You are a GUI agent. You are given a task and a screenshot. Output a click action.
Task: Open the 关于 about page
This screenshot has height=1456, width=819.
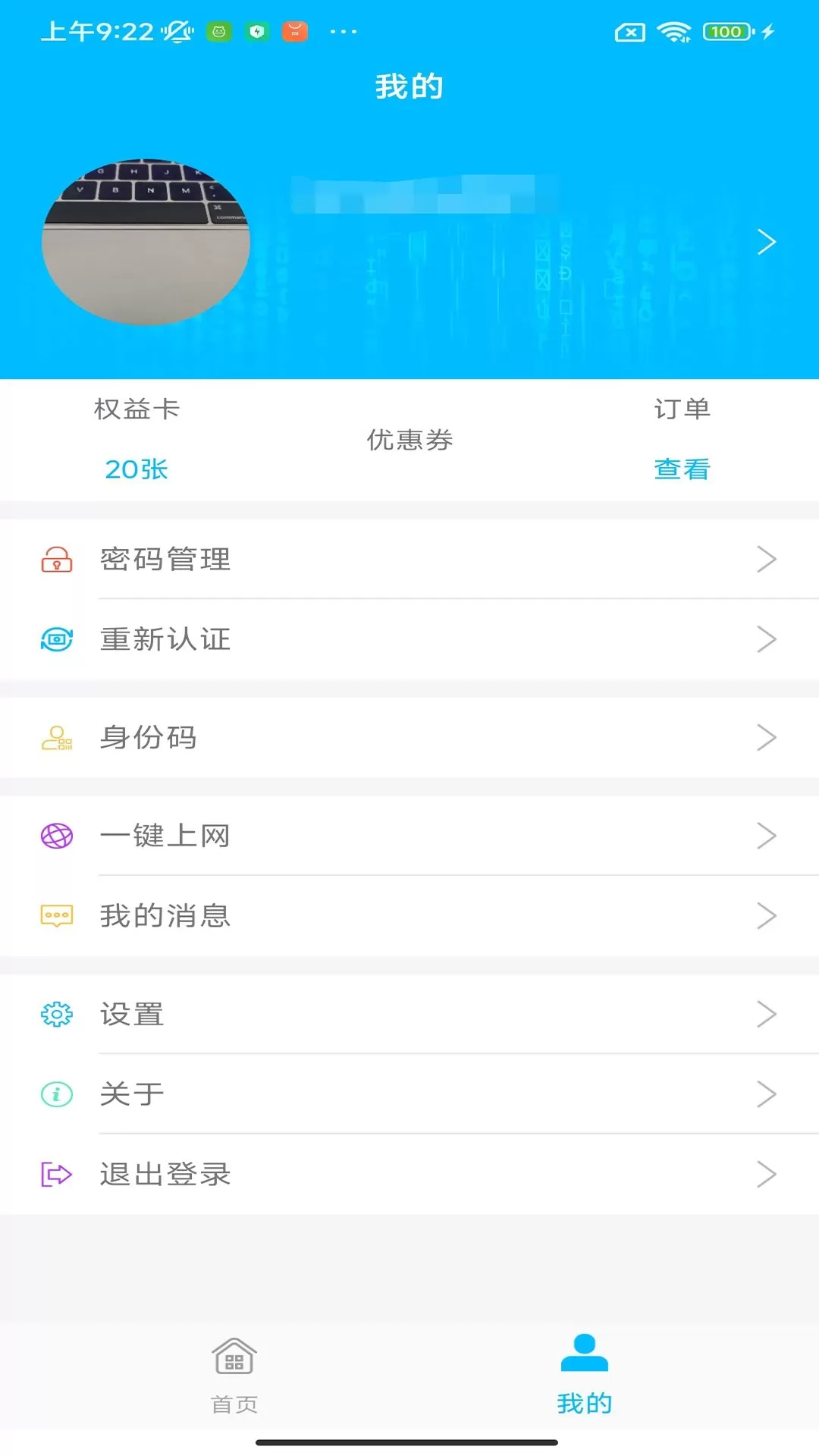(x=409, y=1094)
